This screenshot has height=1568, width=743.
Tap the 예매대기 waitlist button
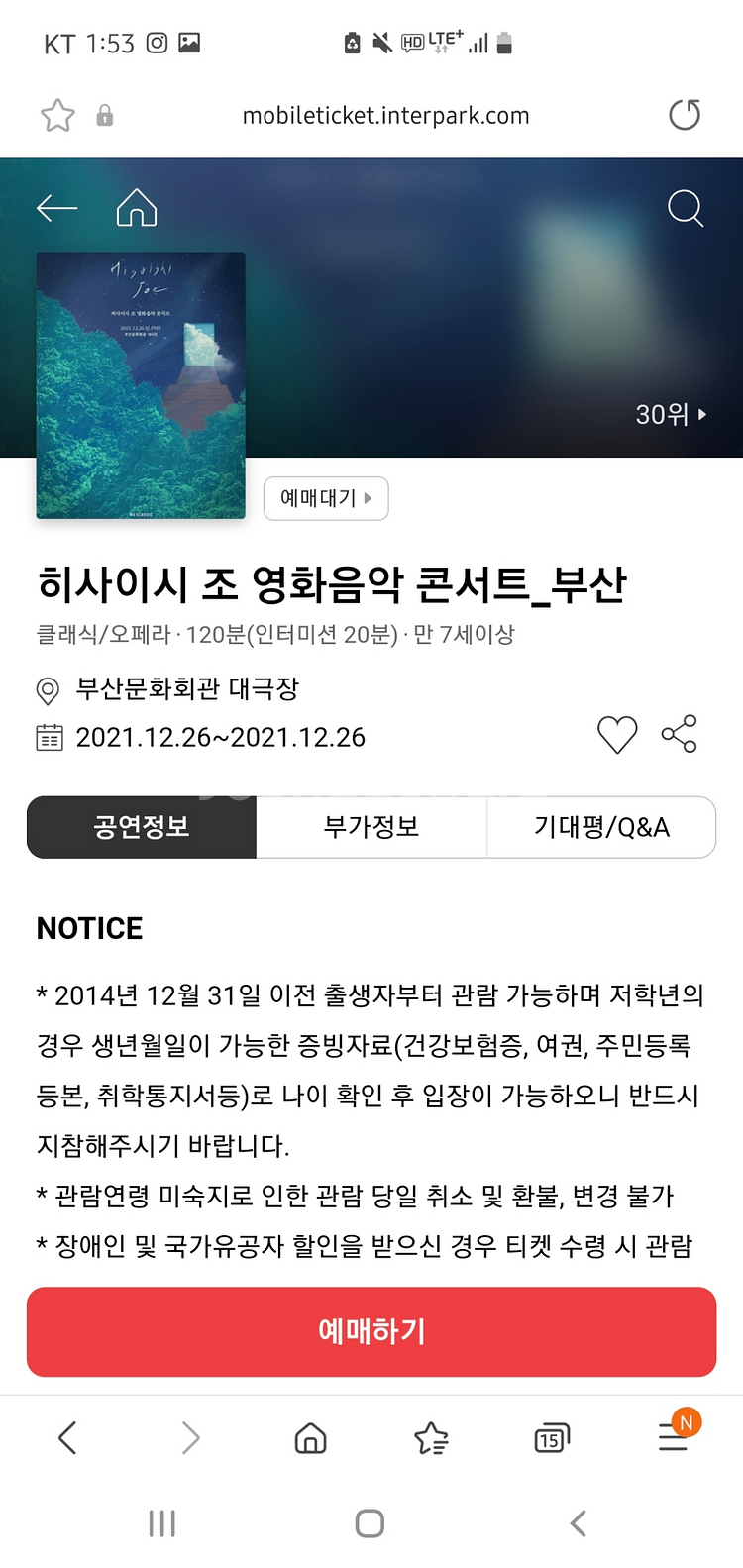coord(326,498)
